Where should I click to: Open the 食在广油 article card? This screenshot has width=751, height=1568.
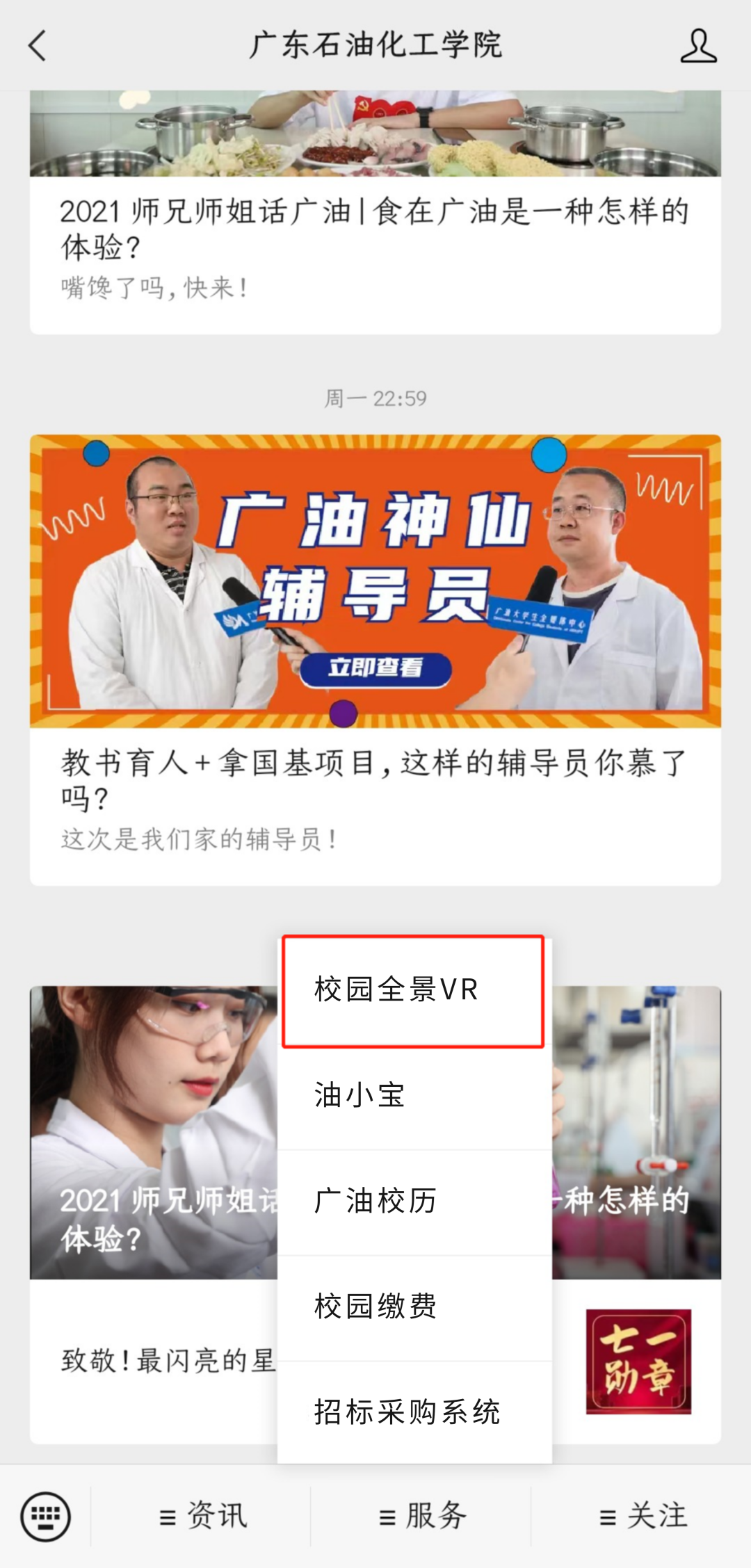pyautogui.click(x=374, y=229)
